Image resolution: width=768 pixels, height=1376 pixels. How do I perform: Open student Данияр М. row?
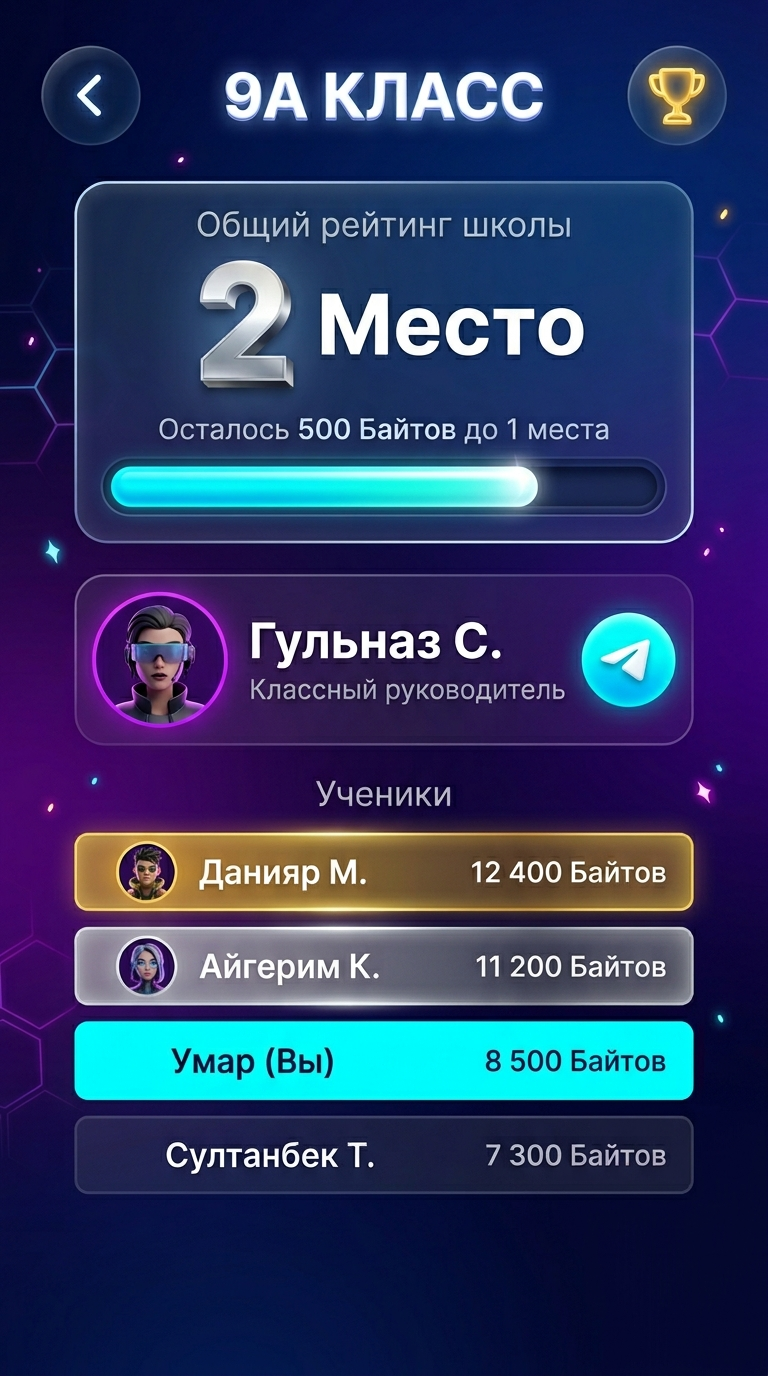point(383,872)
